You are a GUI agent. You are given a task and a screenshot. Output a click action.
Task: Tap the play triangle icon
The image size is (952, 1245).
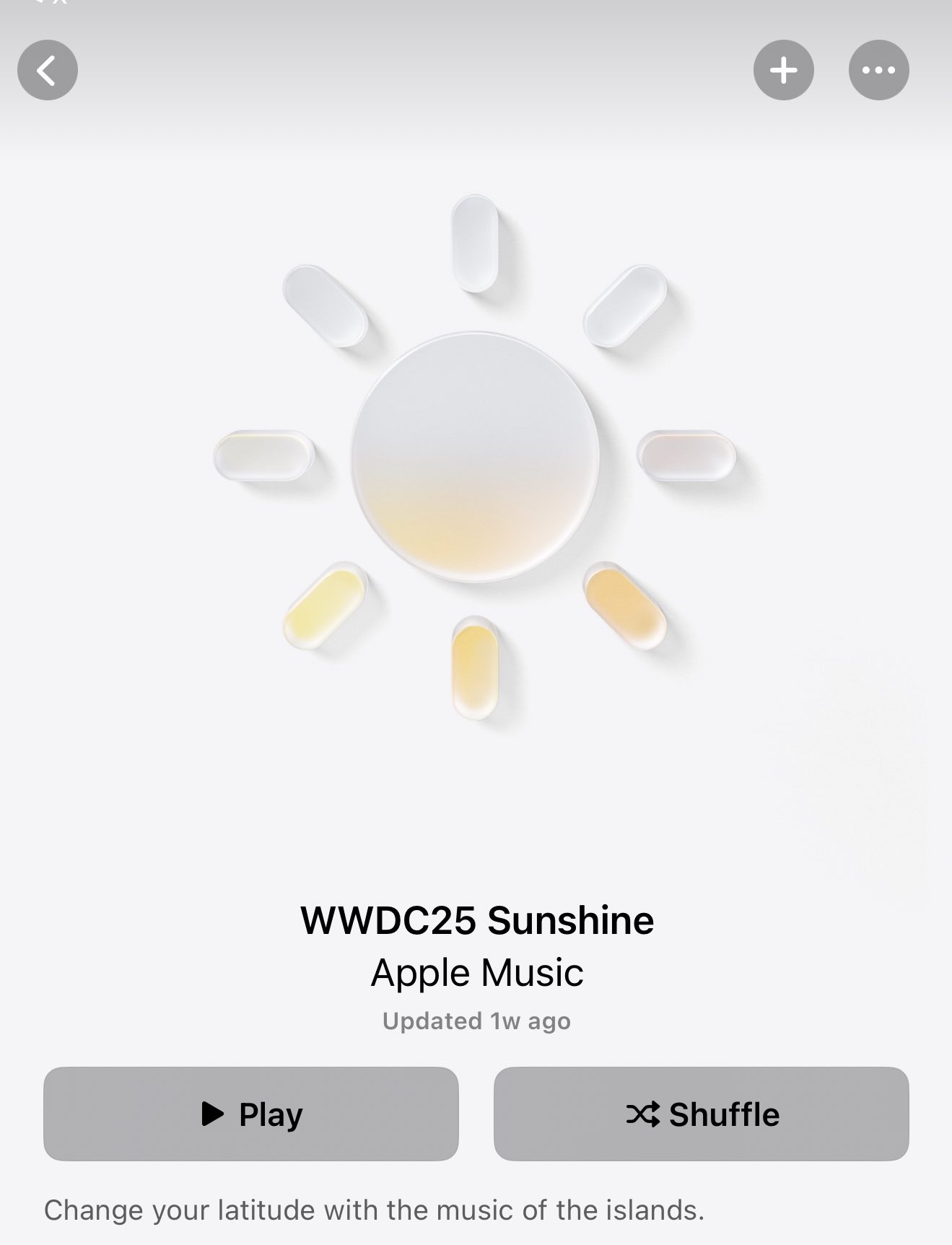(211, 1114)
